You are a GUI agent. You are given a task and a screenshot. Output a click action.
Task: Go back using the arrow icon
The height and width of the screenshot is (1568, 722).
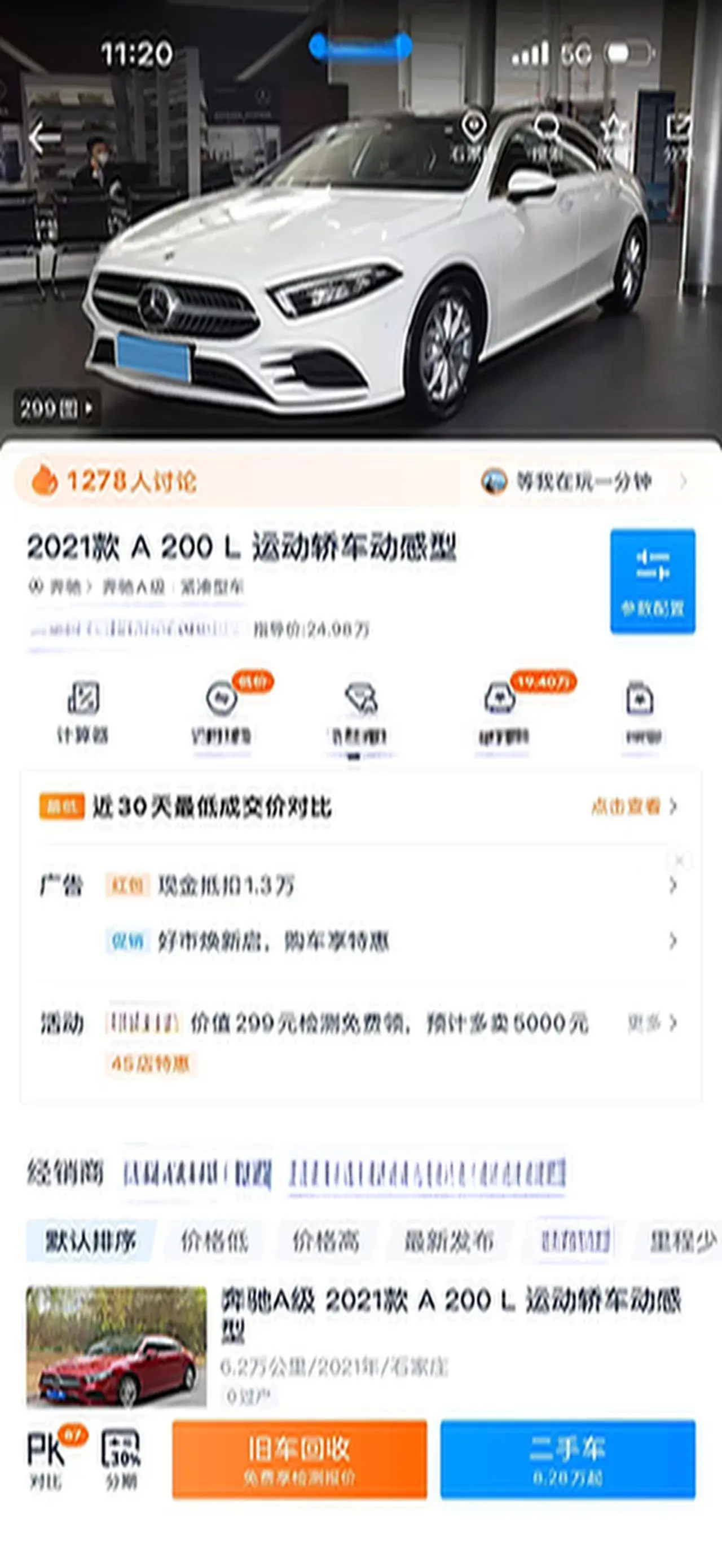pyautogui.click(x=44, y=138)
